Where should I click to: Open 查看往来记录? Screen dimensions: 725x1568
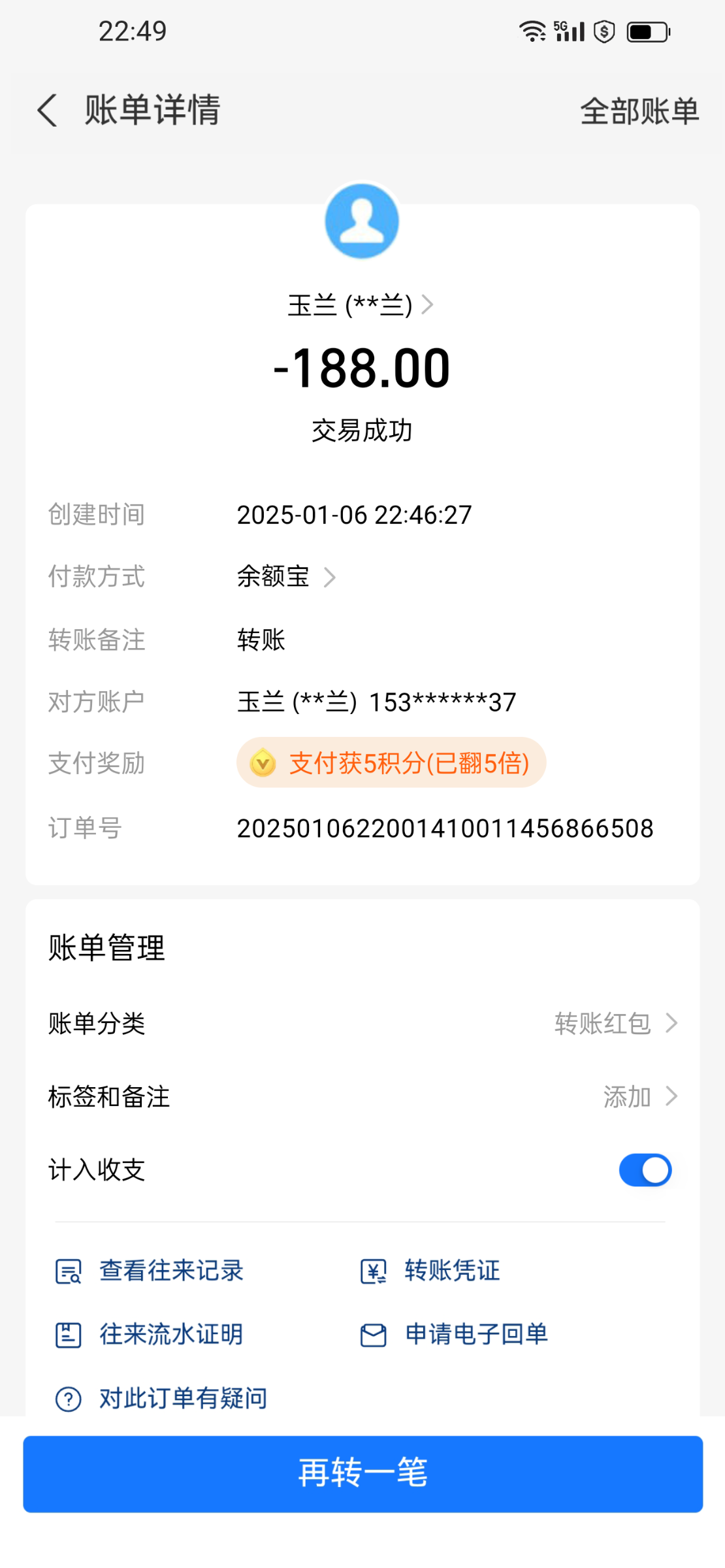click(x=150, y=1271)
